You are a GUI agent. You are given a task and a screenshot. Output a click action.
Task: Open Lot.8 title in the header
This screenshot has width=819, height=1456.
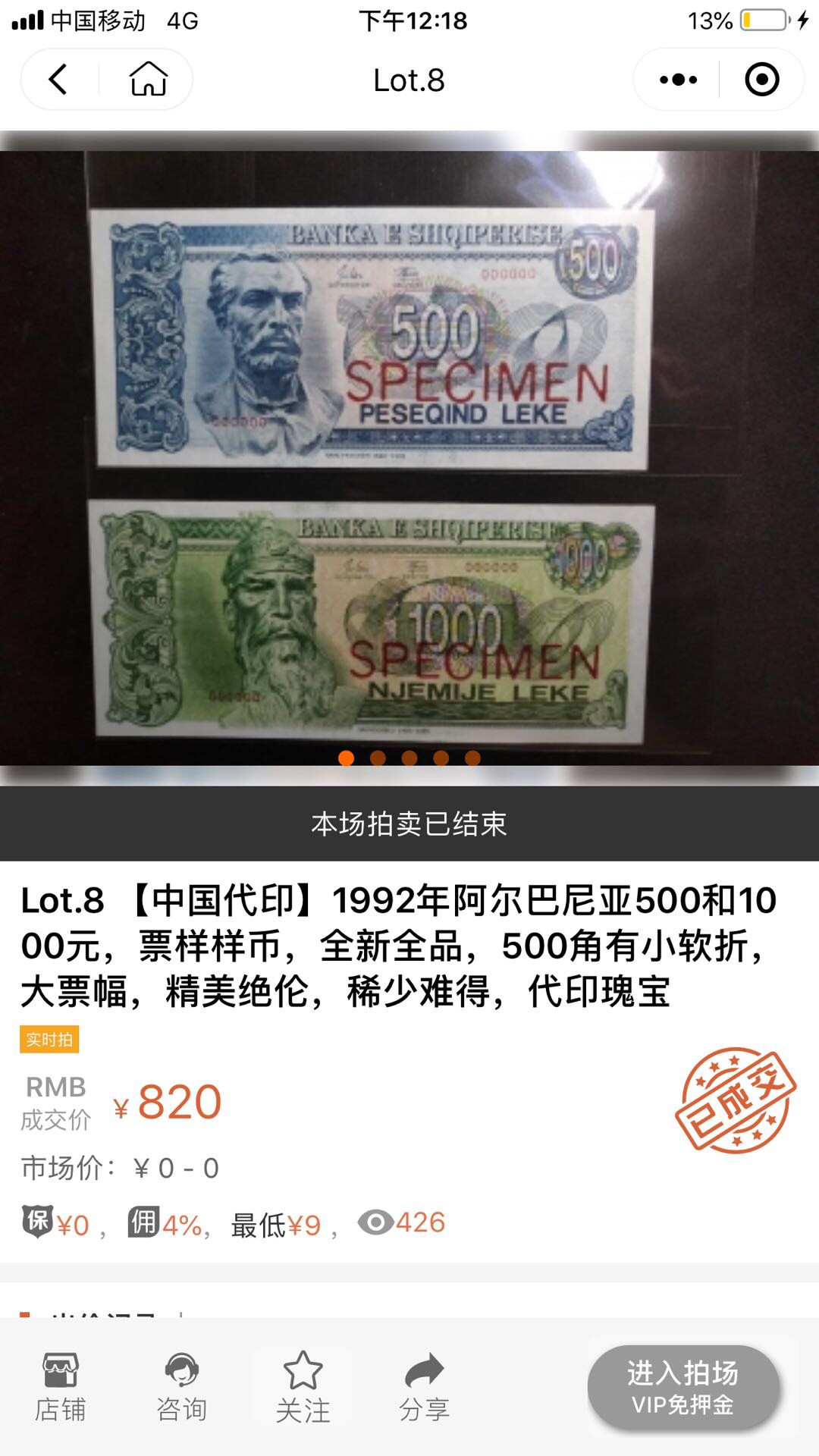(409, 79)
